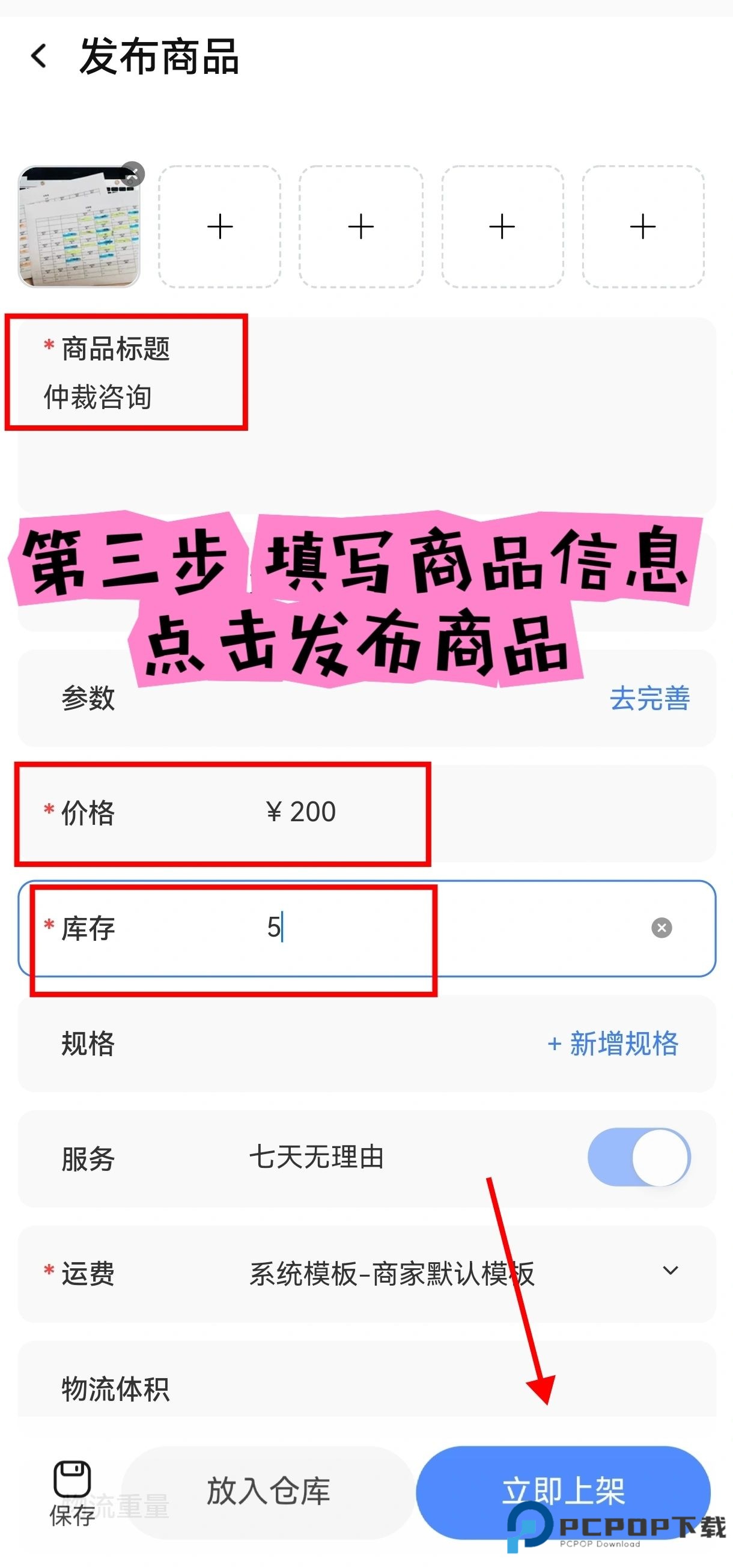Screen dimensions: 733x1568
Task: Add a second product photo with the plus icon
Action: coord(220,226)
